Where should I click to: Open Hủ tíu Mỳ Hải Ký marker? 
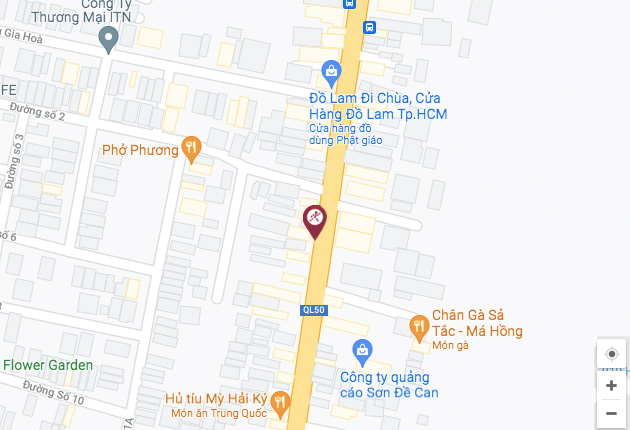pyautogui.click(x=279, y=404)
